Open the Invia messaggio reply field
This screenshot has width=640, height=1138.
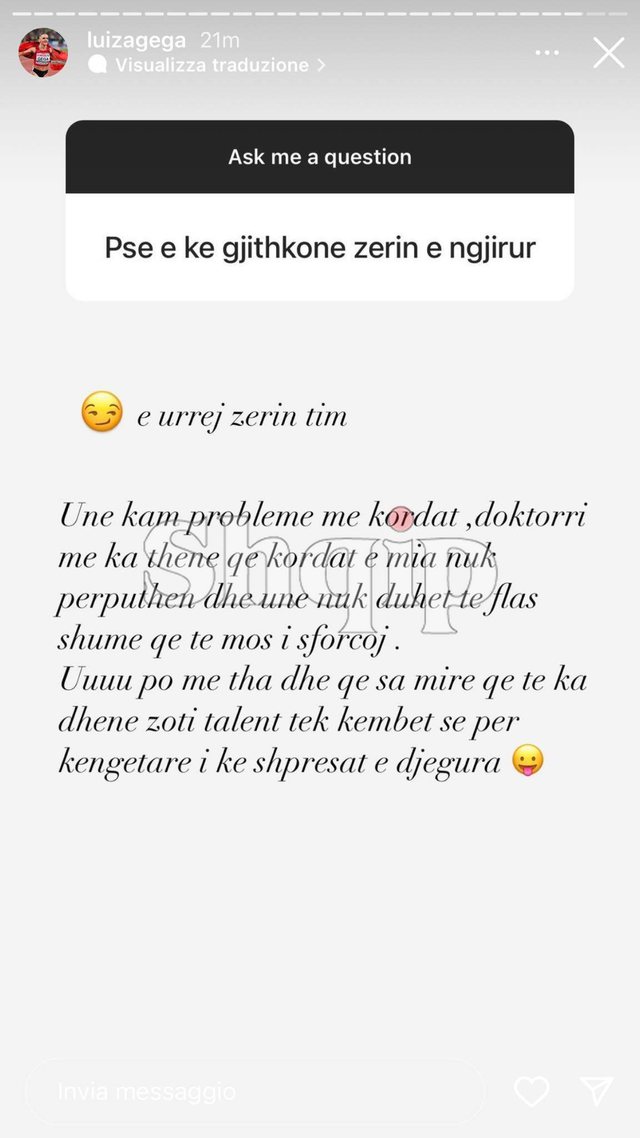click(254, 1091)
